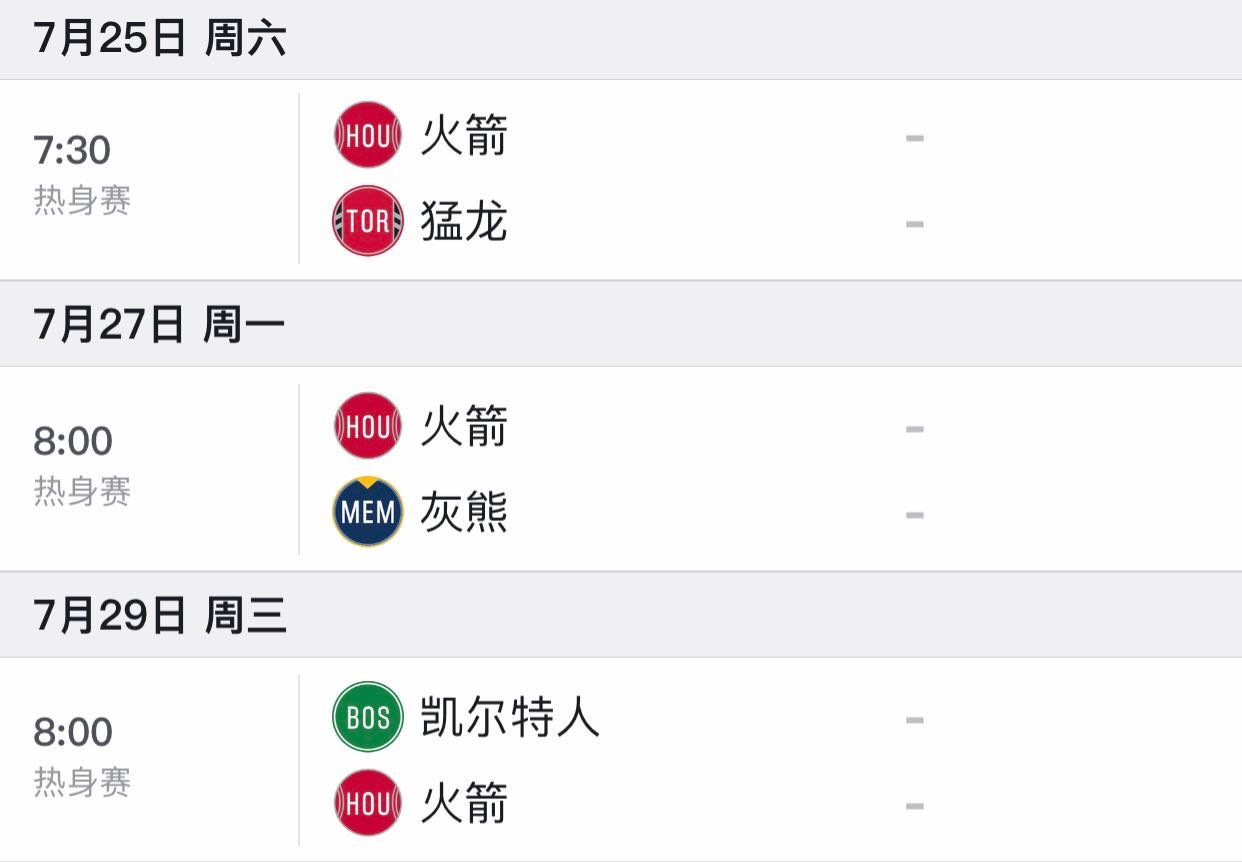The image size is (1242, 862).
Task: Open the Celtics vs Rockets game on July 29
Action: pyautogui.click(x=620, y=760)
